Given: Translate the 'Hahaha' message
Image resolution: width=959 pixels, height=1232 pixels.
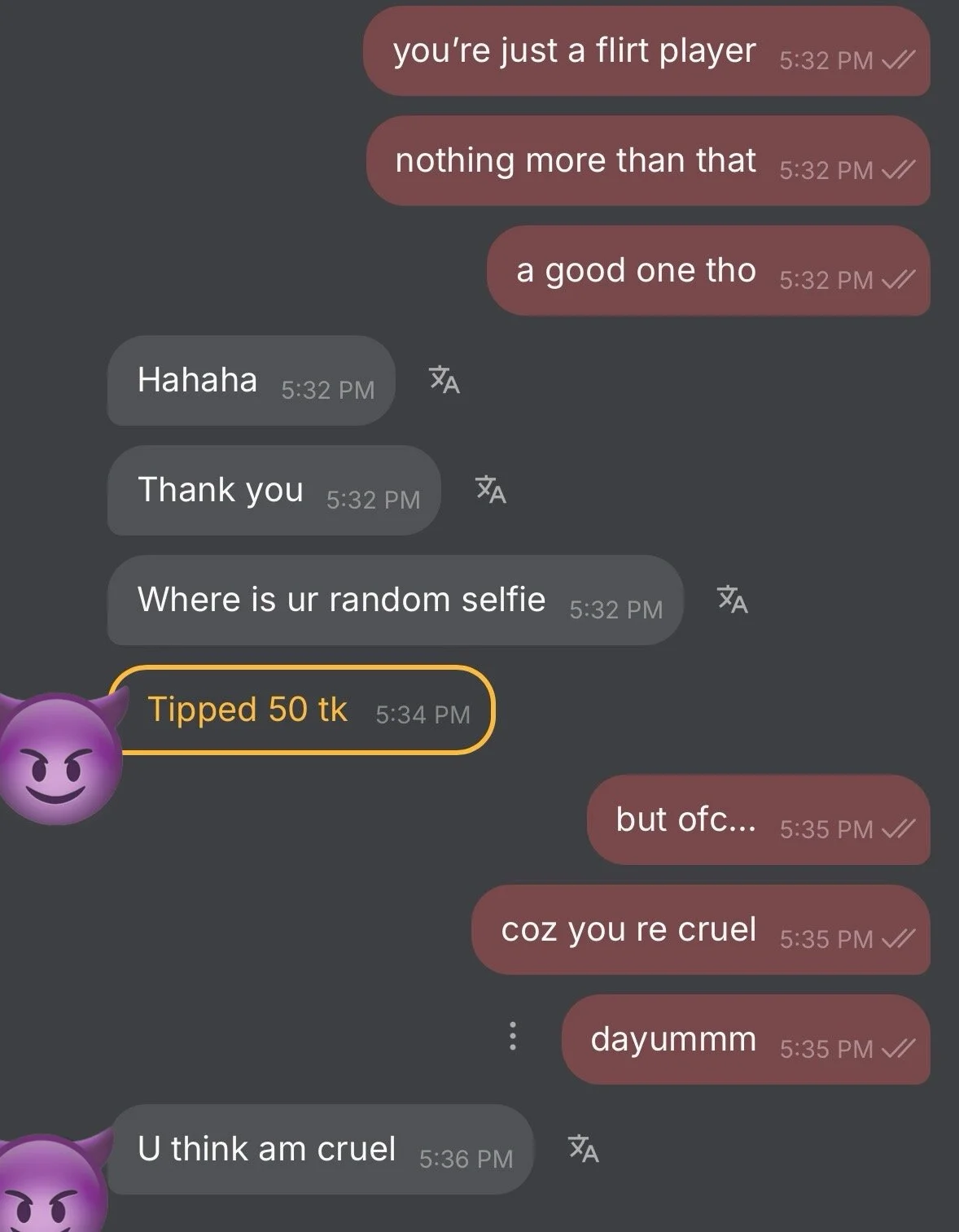Looking at the screenshot, I should [x=444, y=380].
